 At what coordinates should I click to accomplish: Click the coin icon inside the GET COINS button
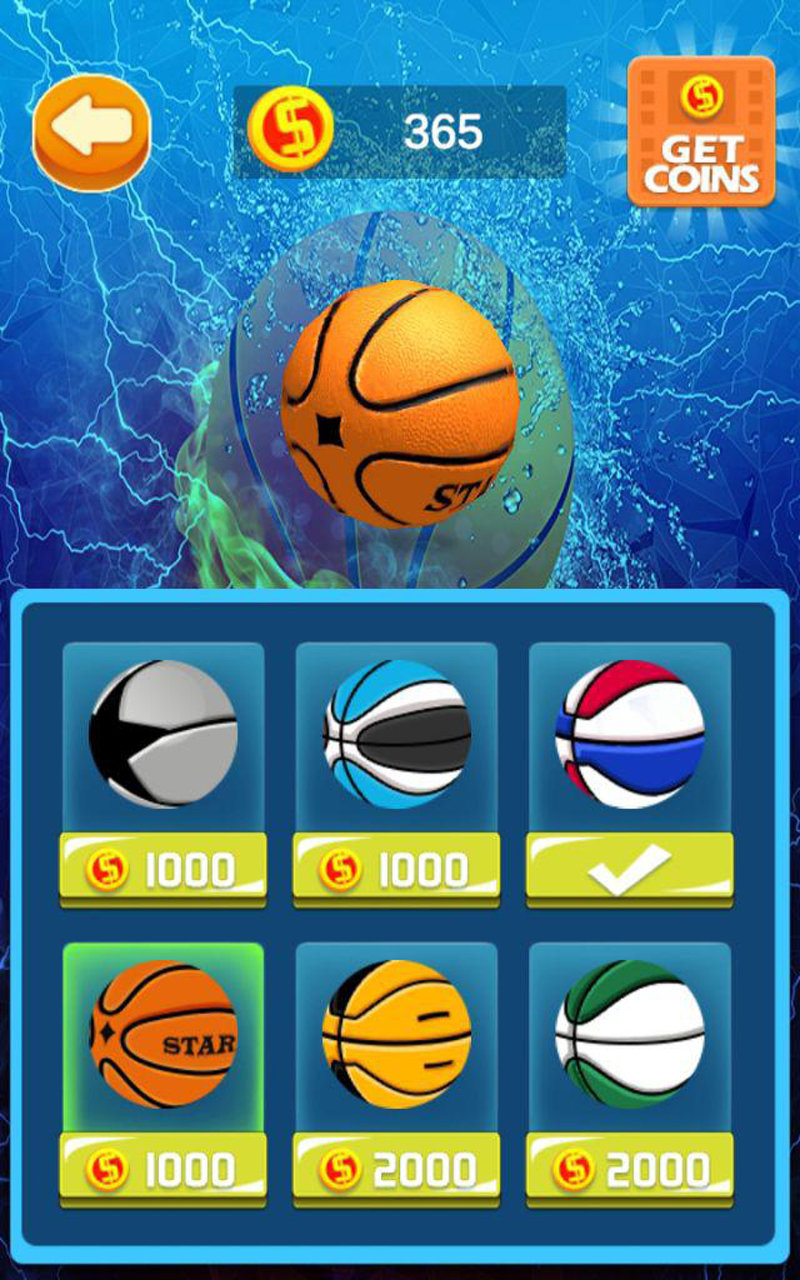pyautogui.click(x=700, y=95)
